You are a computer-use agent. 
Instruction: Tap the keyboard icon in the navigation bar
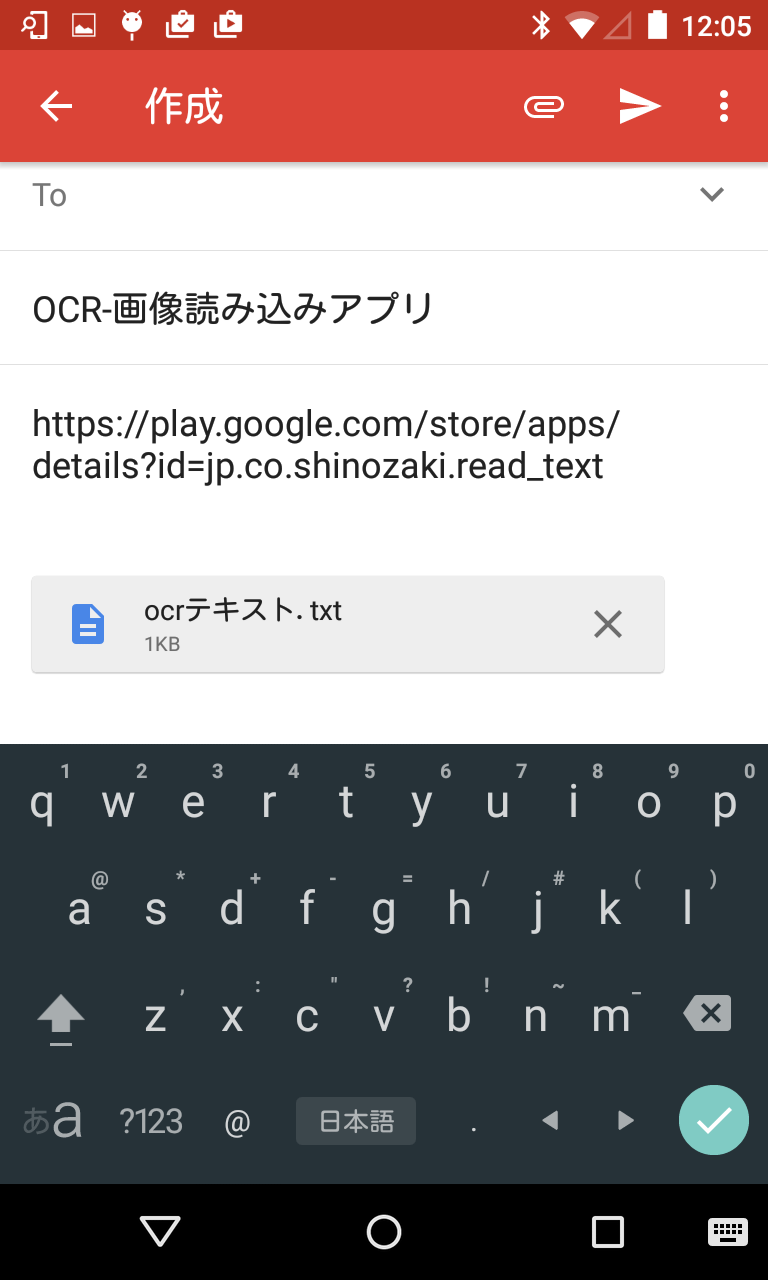[727, 1232]
